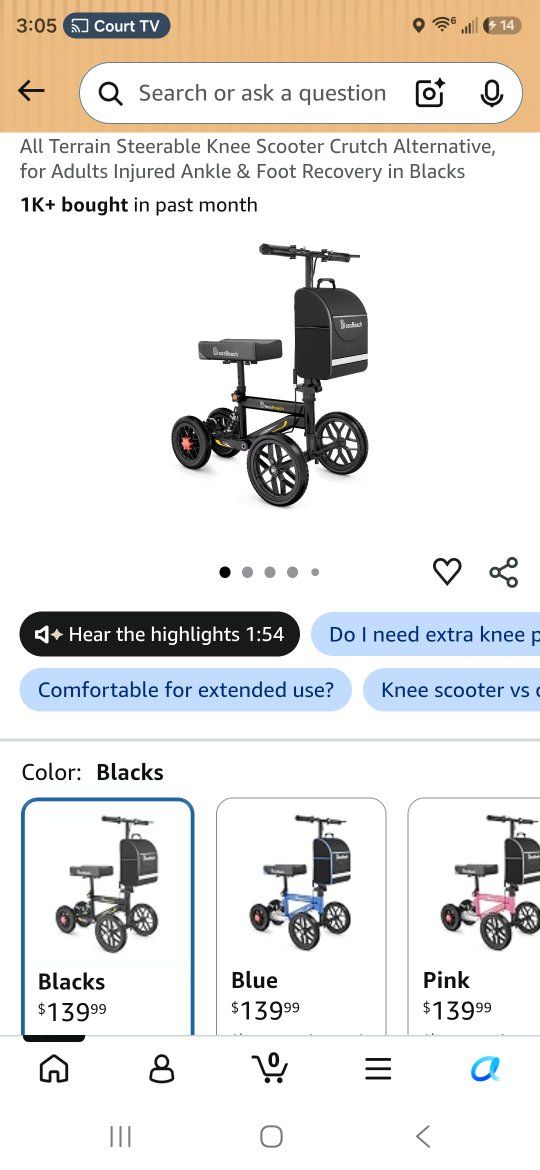Start voice search with the microphone

pos(492,93)
